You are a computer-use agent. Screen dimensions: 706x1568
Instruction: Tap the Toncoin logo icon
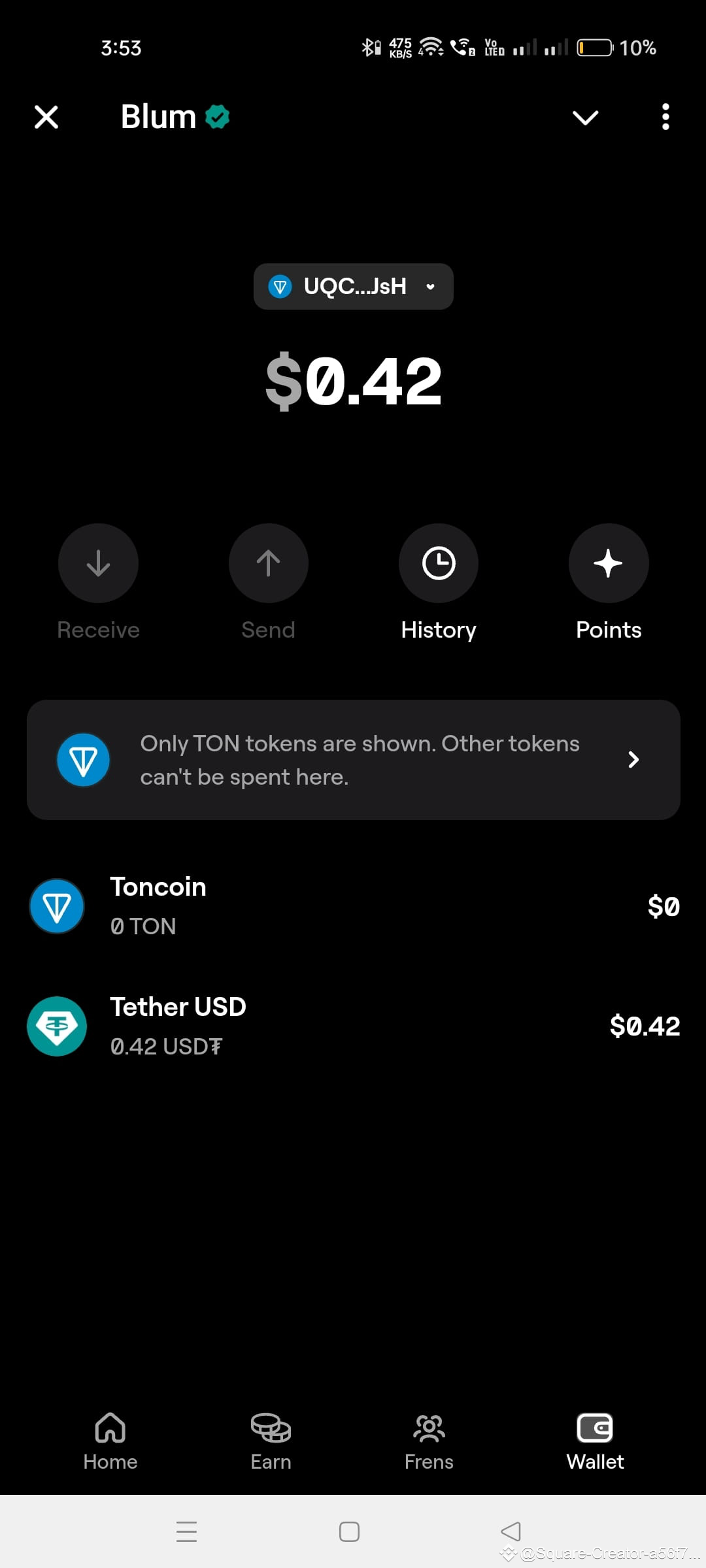click(x=57, y=906)
